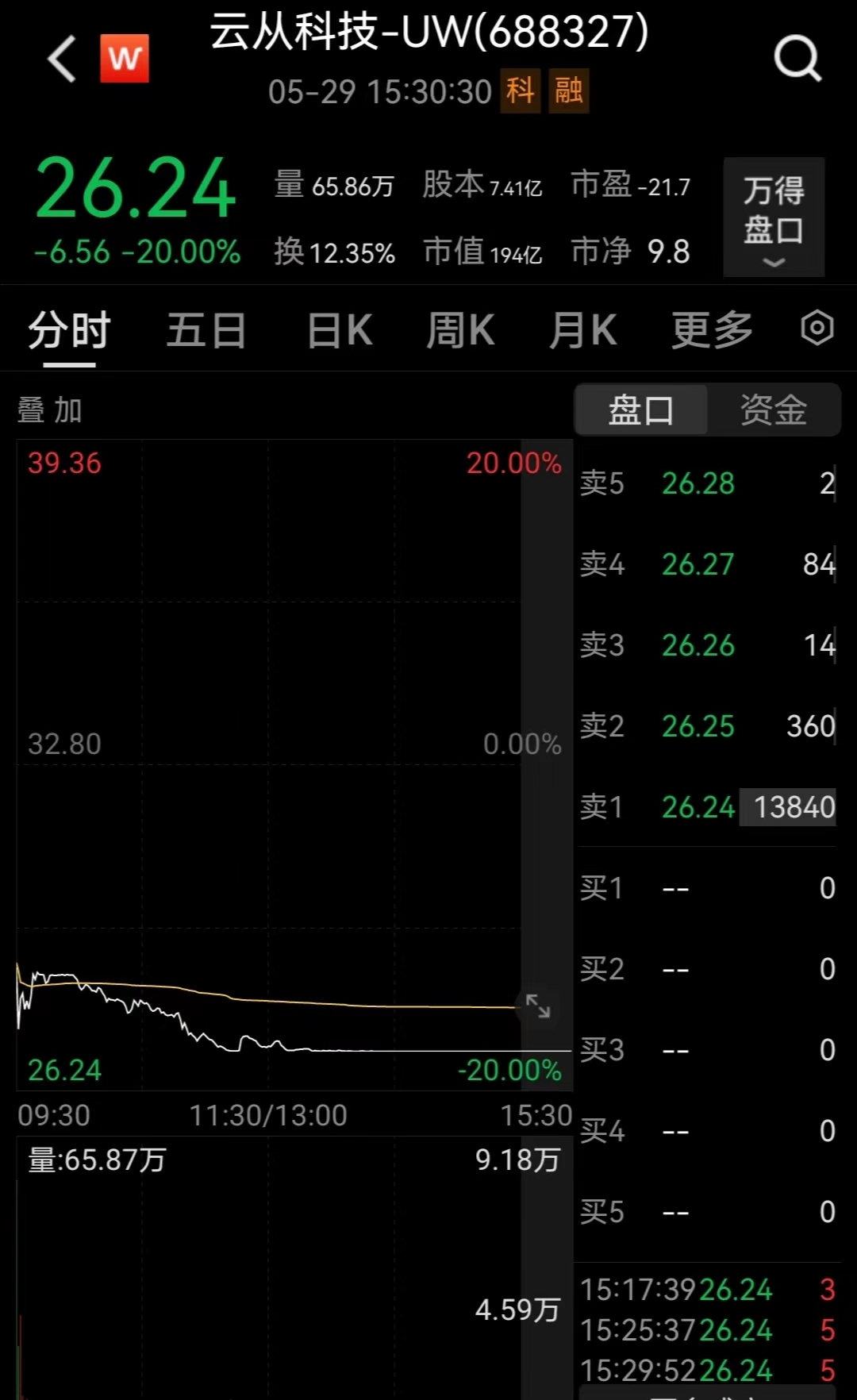Open the 更多 chart options
857x1400 pixels.
point(712,329)
